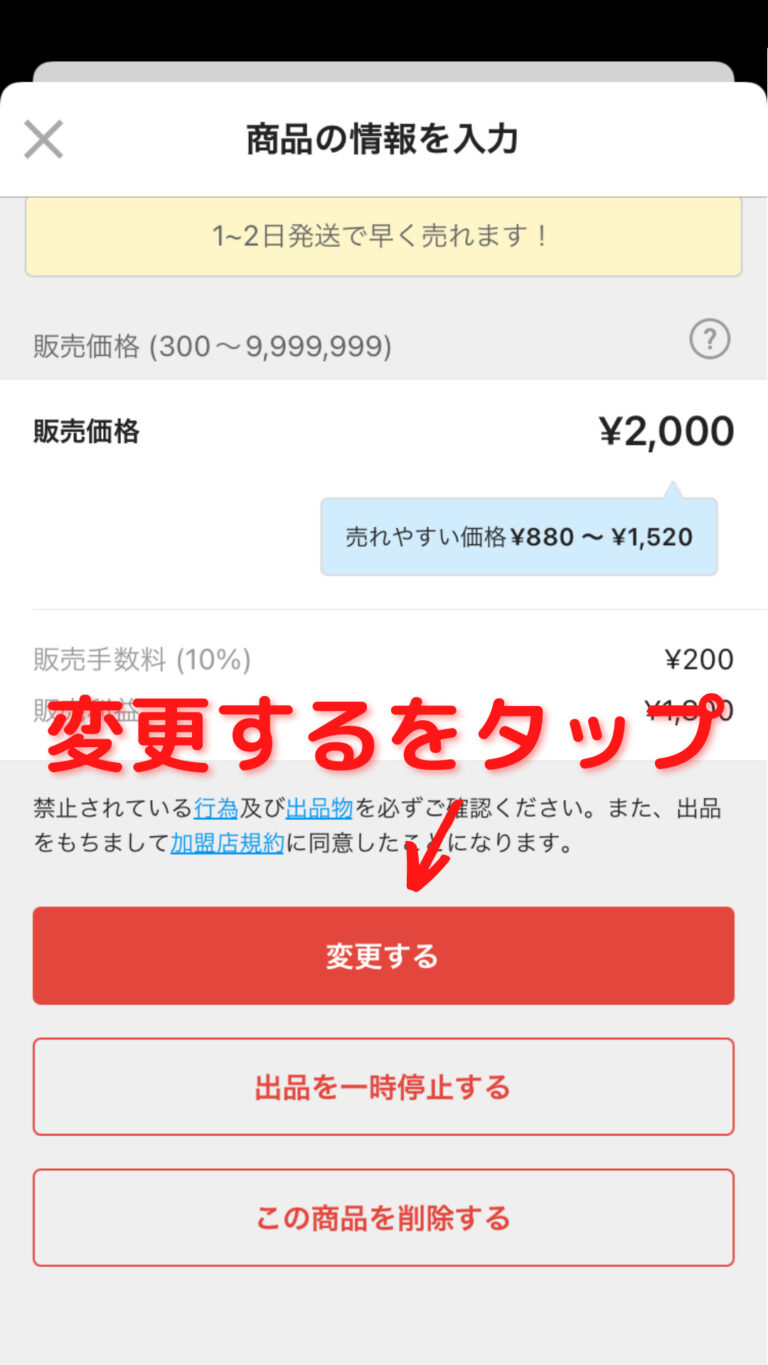This screenshot has height=1365, width=768.
Task: Open the 販売価格 help question mark
Action: coord(710,341)
